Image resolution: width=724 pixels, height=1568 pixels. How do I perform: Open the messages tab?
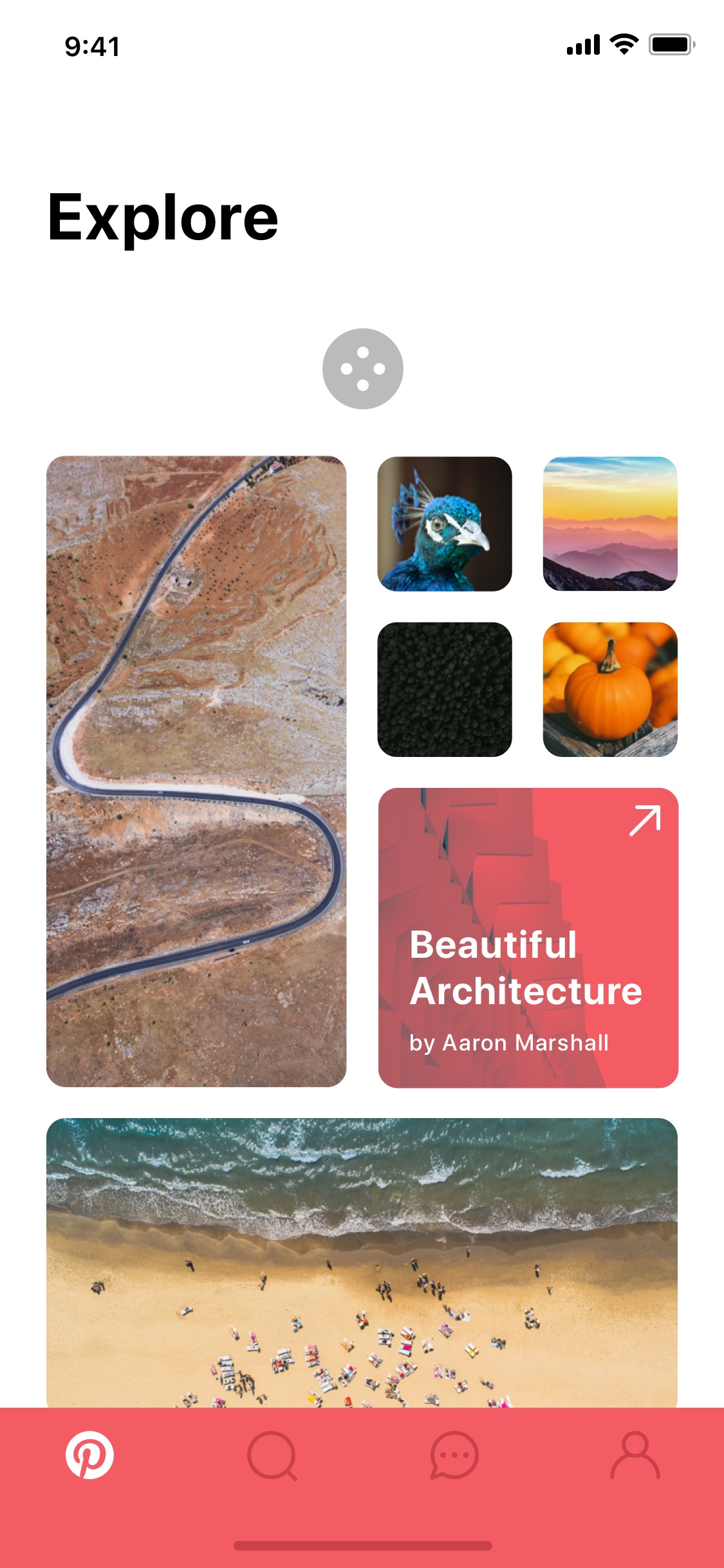pyautogui.click(x=454, y=1455)
